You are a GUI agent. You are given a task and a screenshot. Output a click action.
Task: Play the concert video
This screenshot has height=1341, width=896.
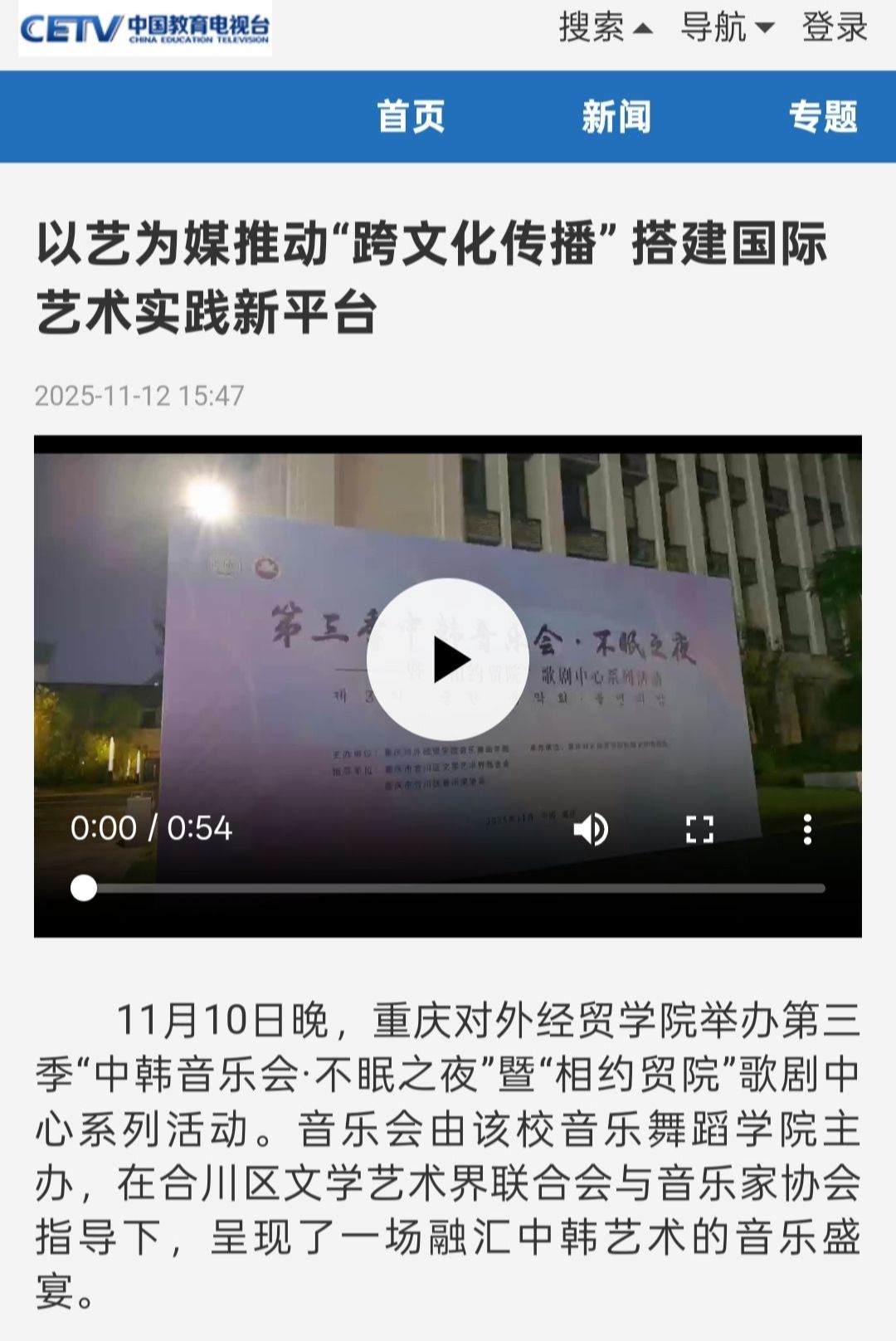tap(448, 660)
